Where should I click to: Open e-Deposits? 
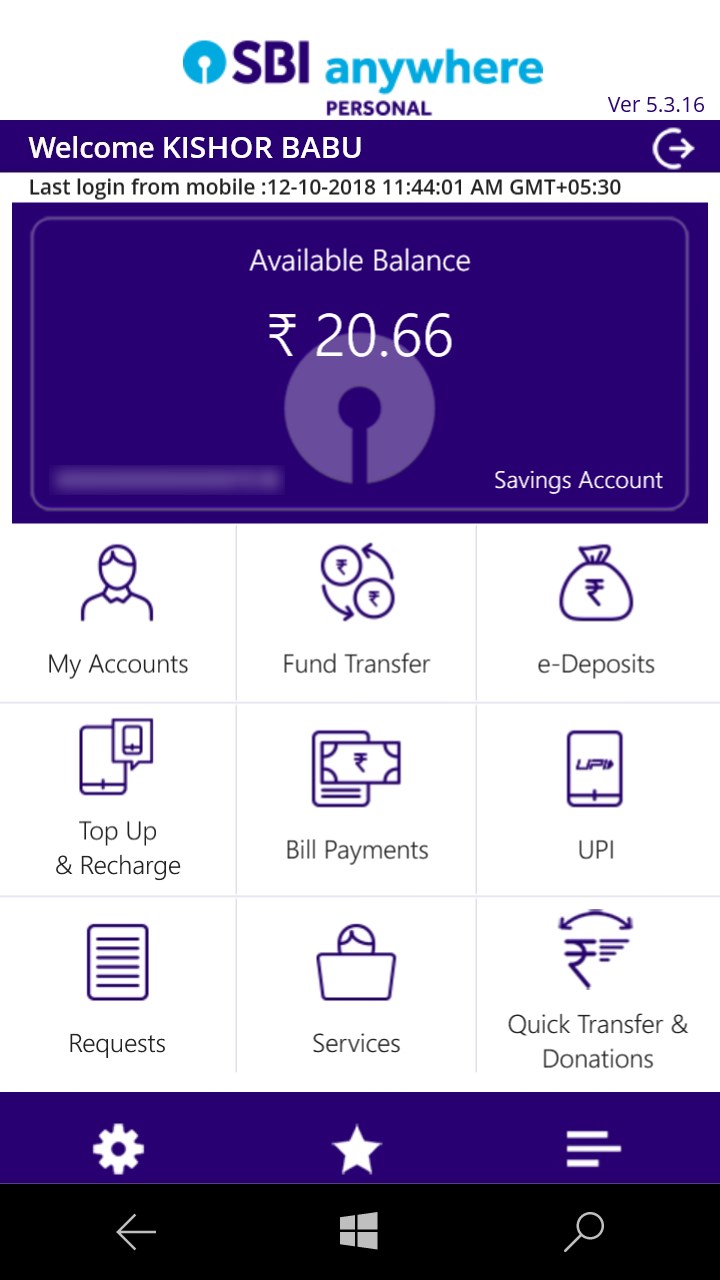tap(596, 613)
